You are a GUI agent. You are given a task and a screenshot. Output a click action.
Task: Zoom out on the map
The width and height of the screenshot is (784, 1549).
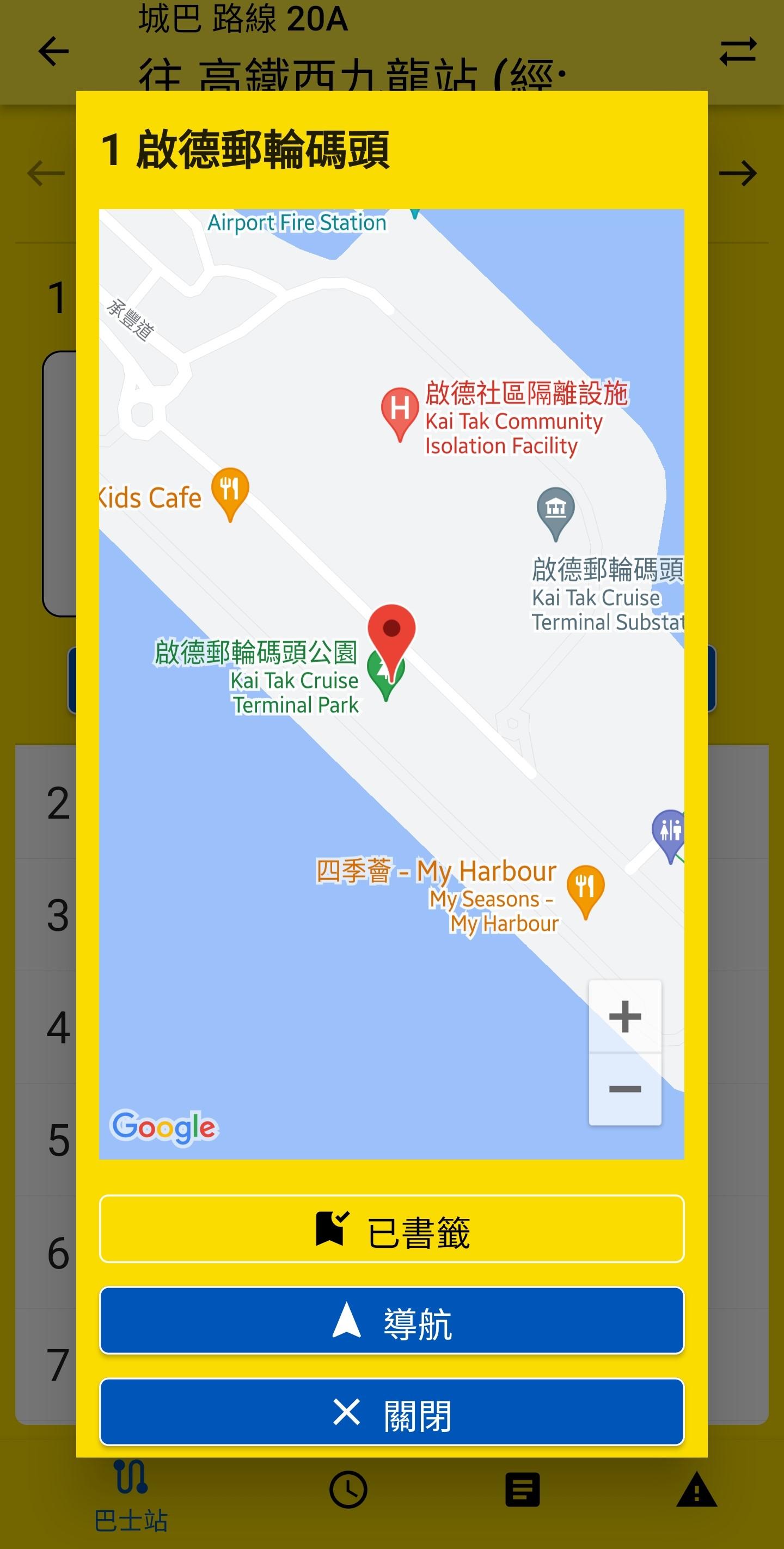click(x=625, y=1089)
